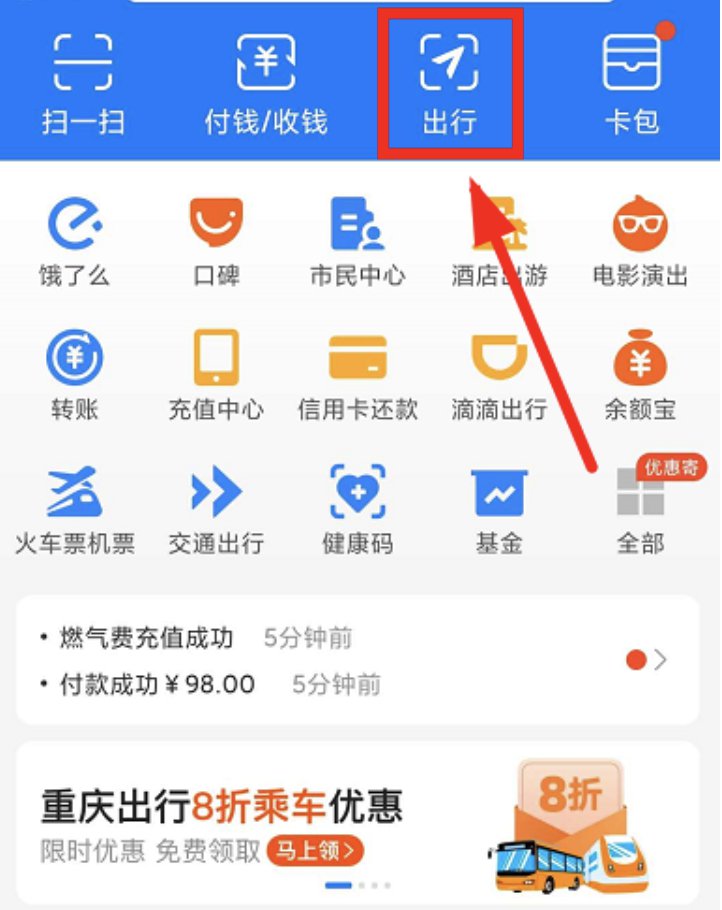Viewport: 722px width, 910px height.
Task: Open the 燃气费充值成功 notification card
Action: [357, 660]
